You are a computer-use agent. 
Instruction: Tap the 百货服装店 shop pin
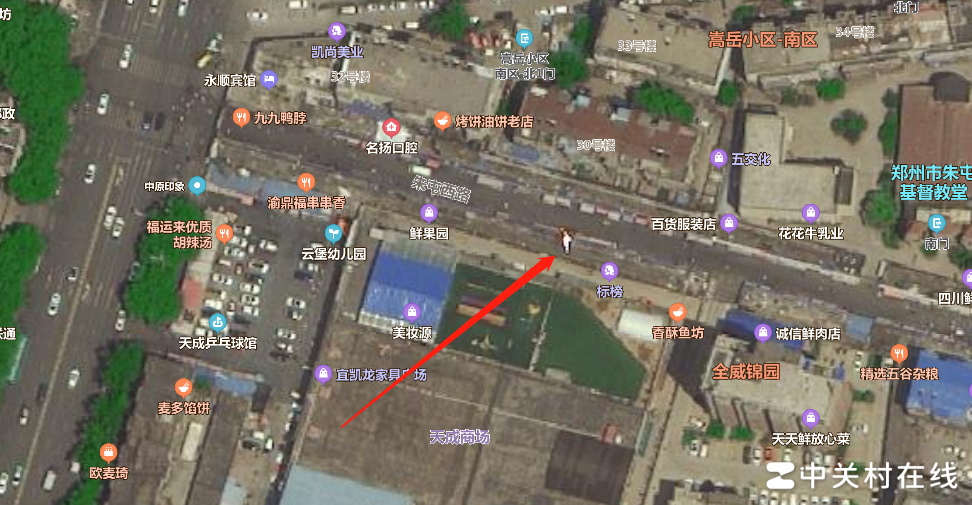coord(729,223)
